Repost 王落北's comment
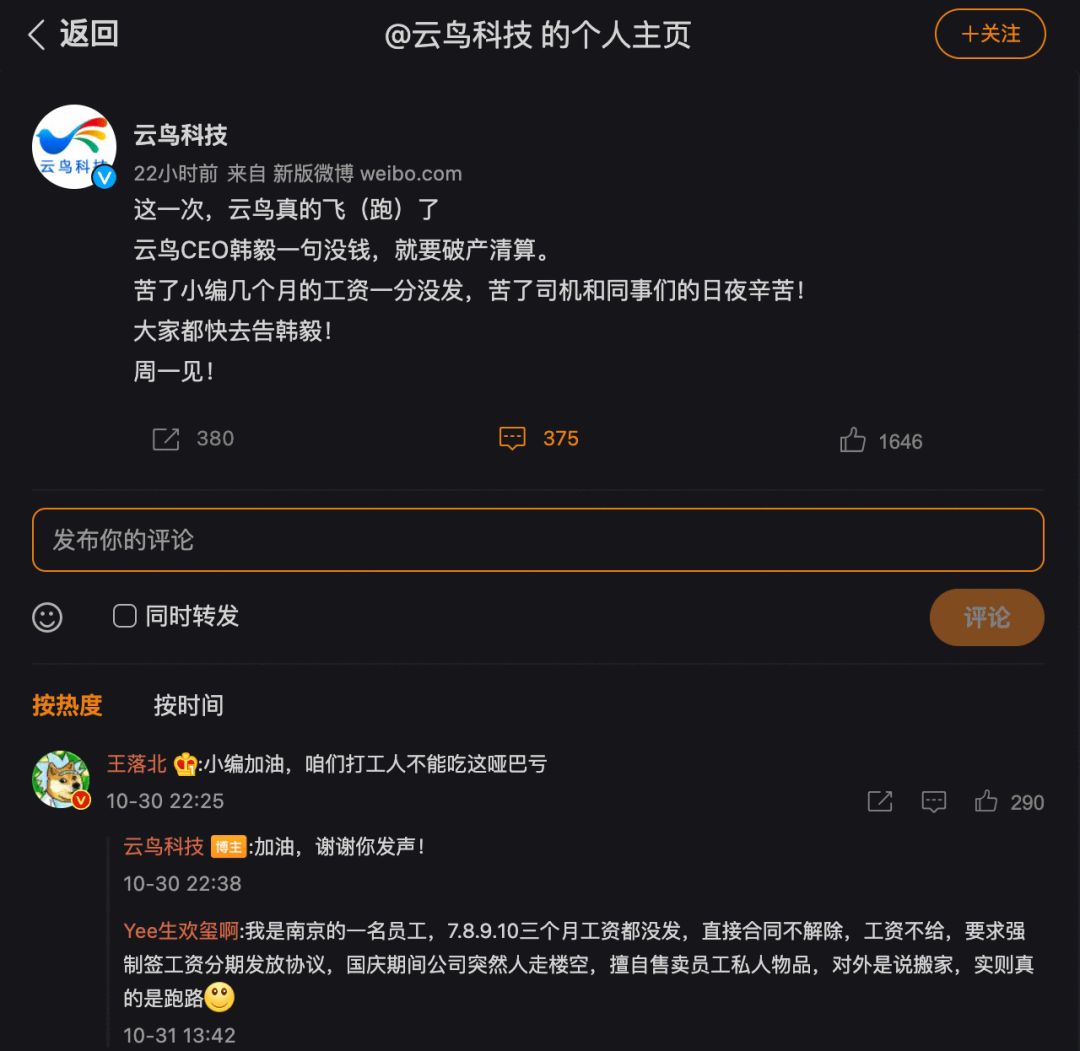Image resolution: width=1080 pixels, height=1051 pixels. coord(880,801)
